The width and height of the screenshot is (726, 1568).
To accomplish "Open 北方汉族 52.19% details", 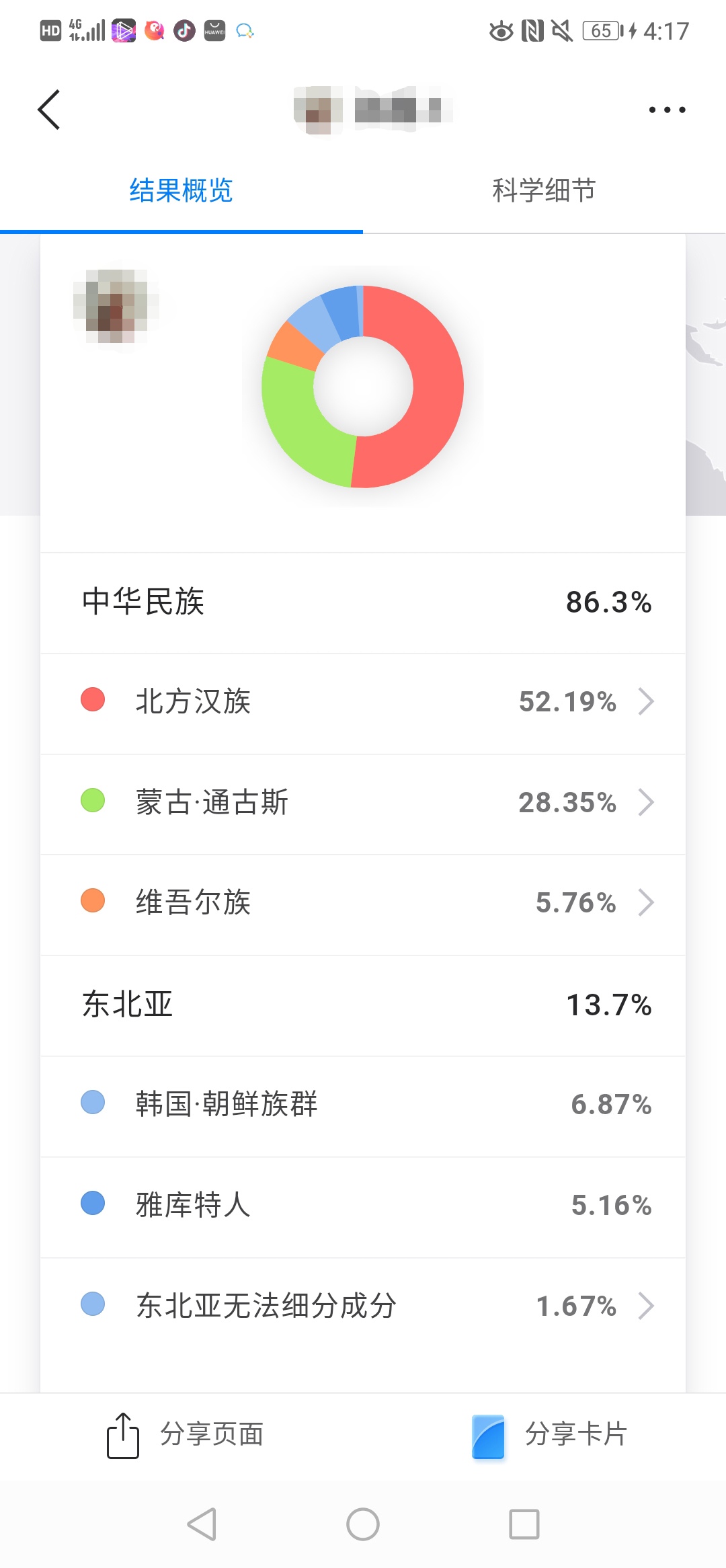I will (x=363, y=702).
